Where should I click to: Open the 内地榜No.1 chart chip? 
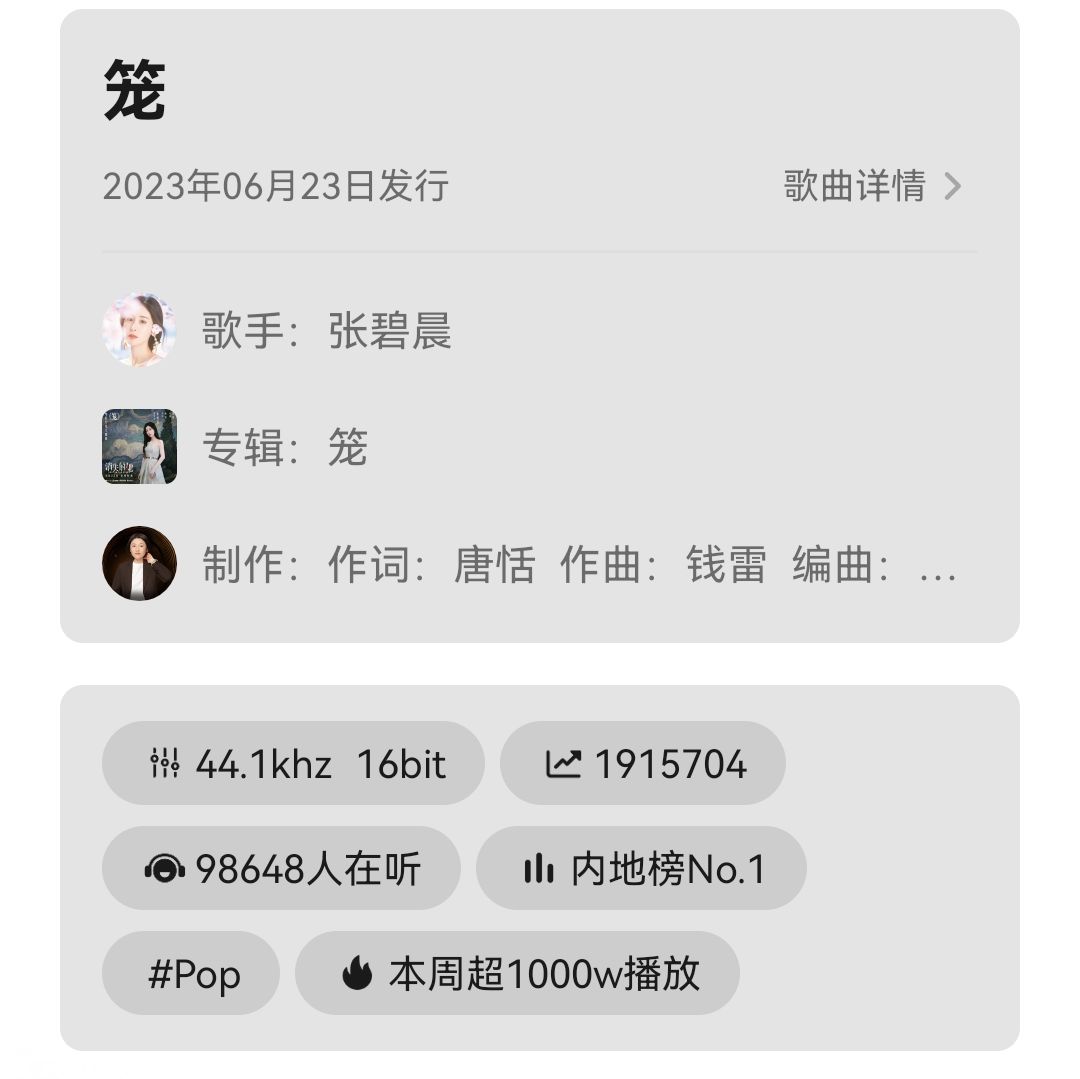point(641,869)
